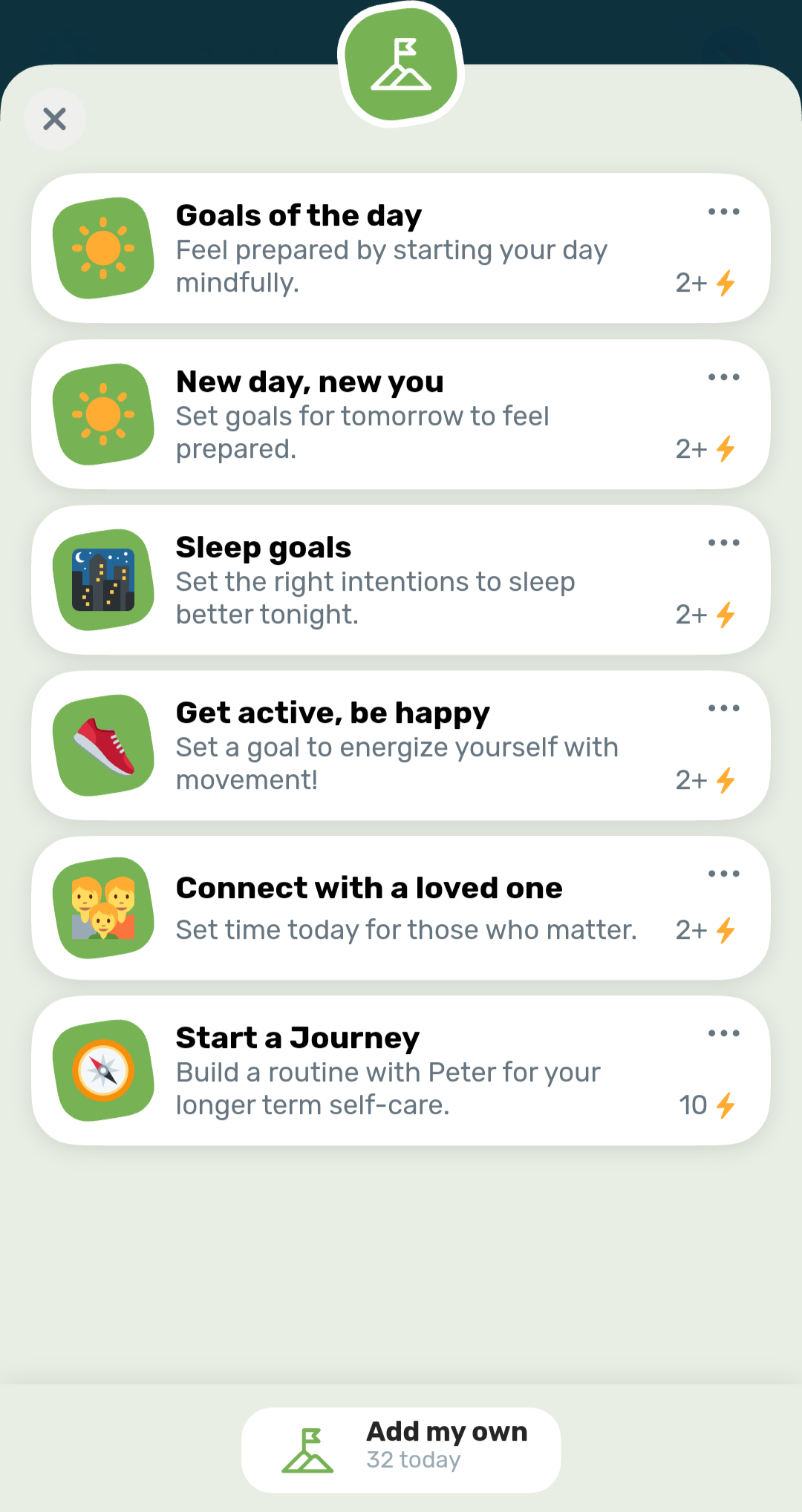
Task: Tap the three dots on Get active, be happy
Action: (x=723, y=709)
